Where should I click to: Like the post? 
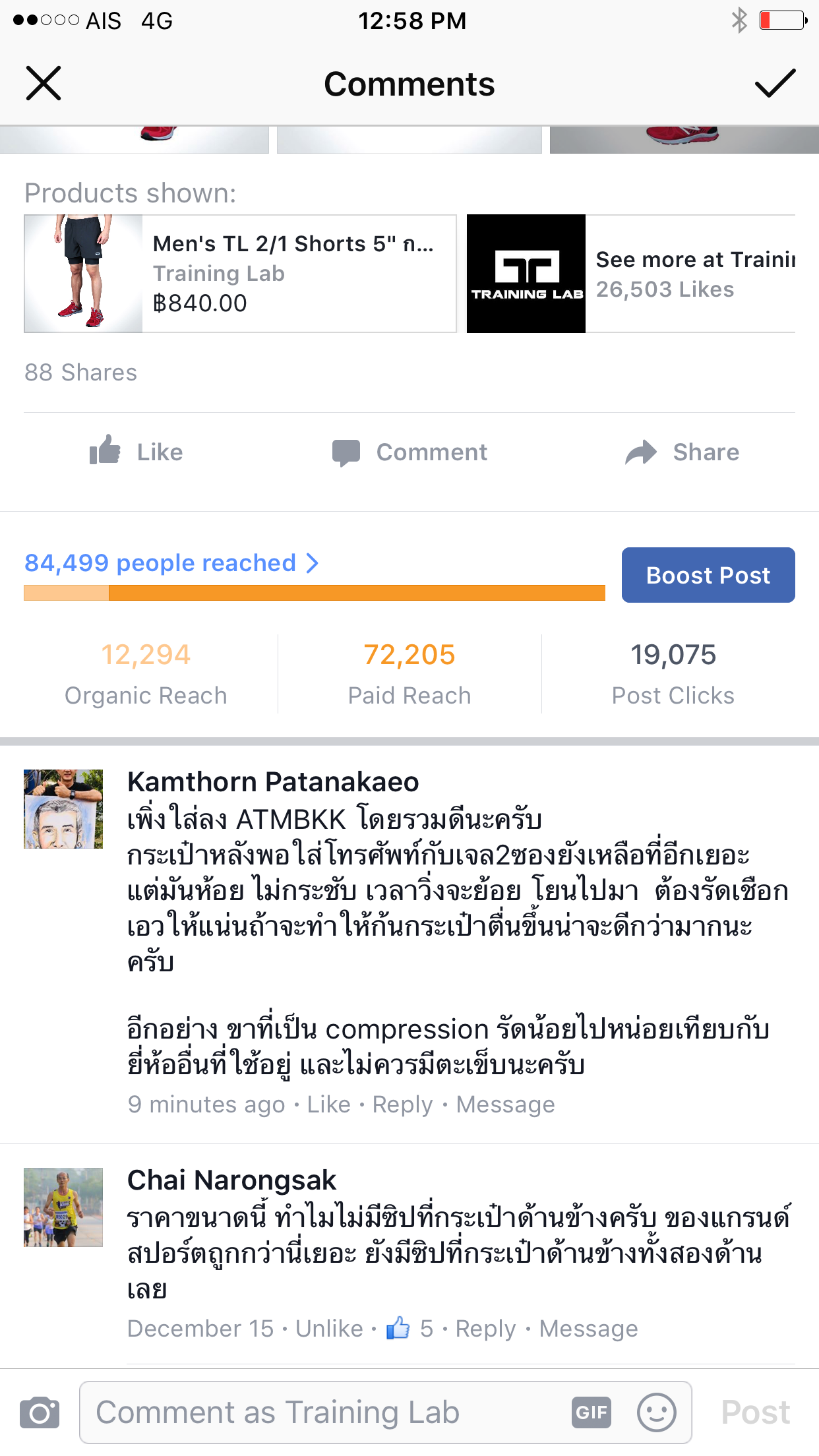pyautogui.click(x=136, y=452)
